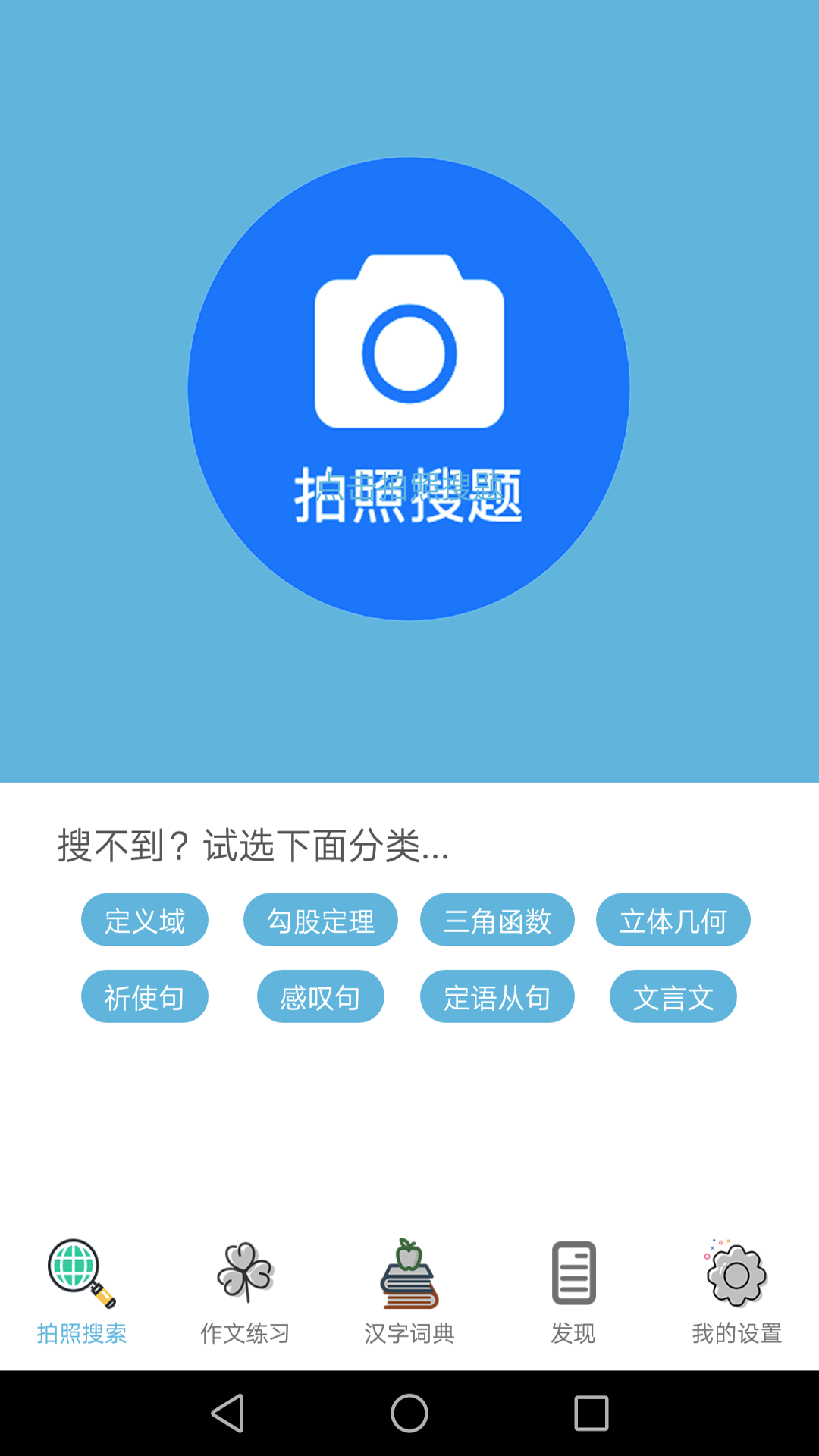
Task: Open the 定语从句 category
Action: [497, 996]
